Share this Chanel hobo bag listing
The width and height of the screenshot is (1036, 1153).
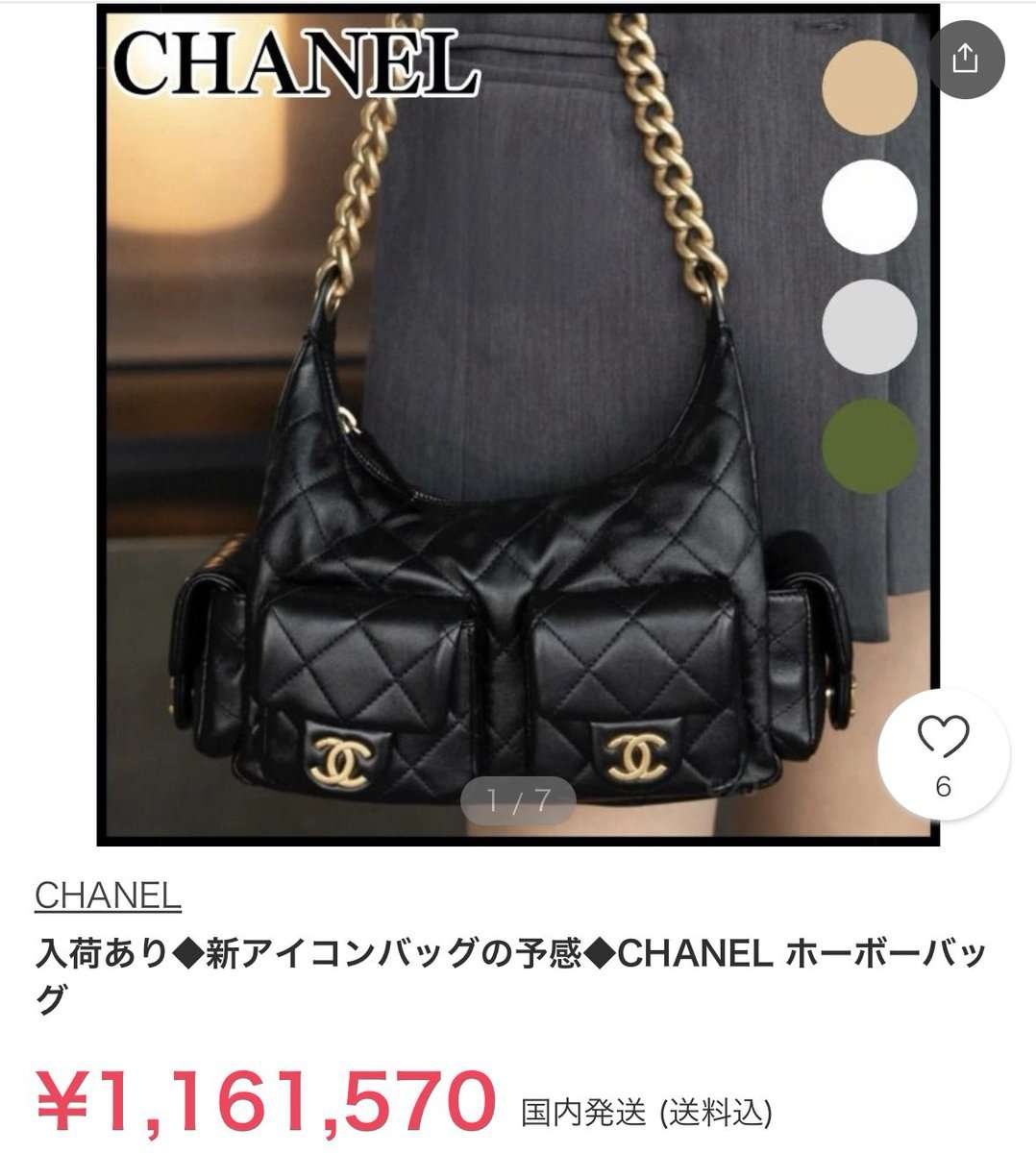click(964, 59)
